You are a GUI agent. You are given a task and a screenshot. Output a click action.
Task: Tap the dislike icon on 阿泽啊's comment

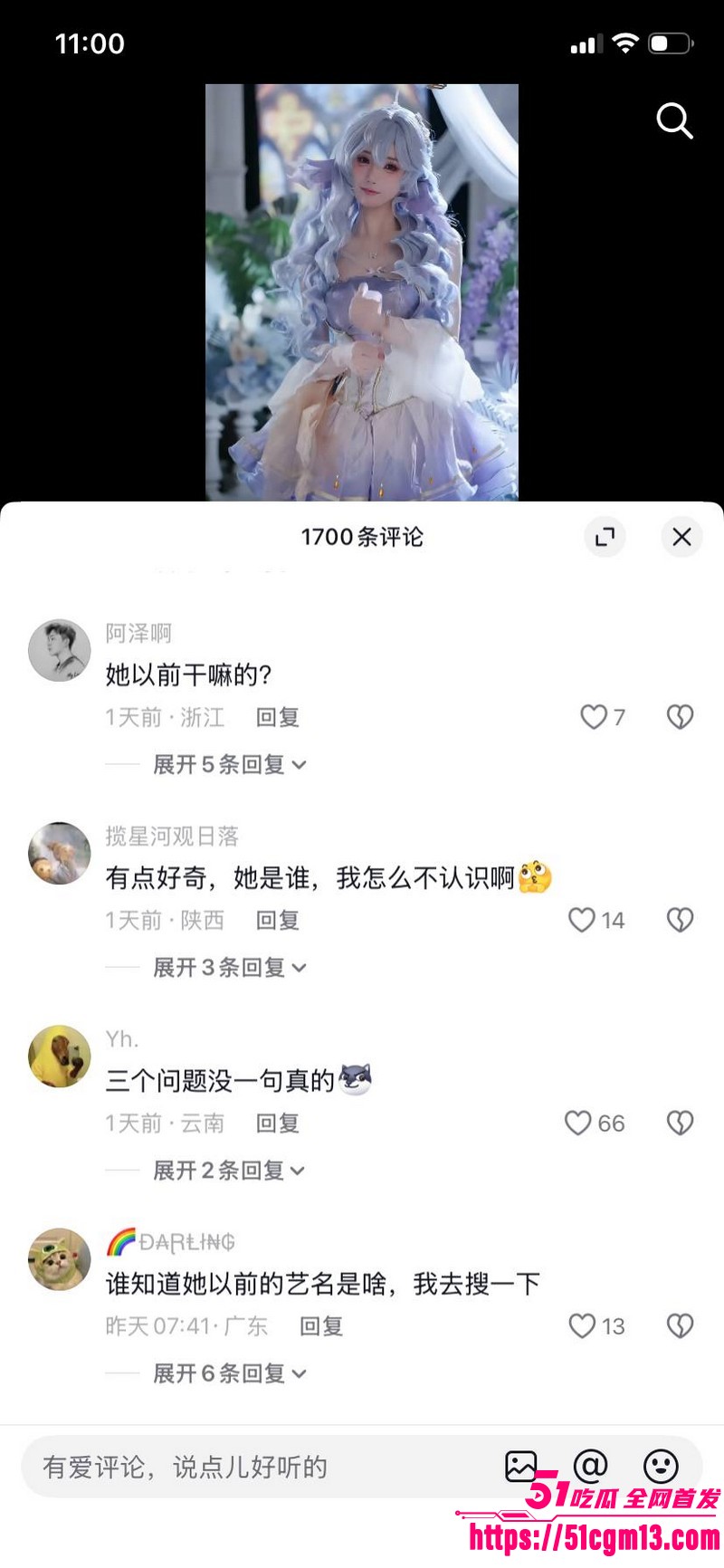coord(680,716)
